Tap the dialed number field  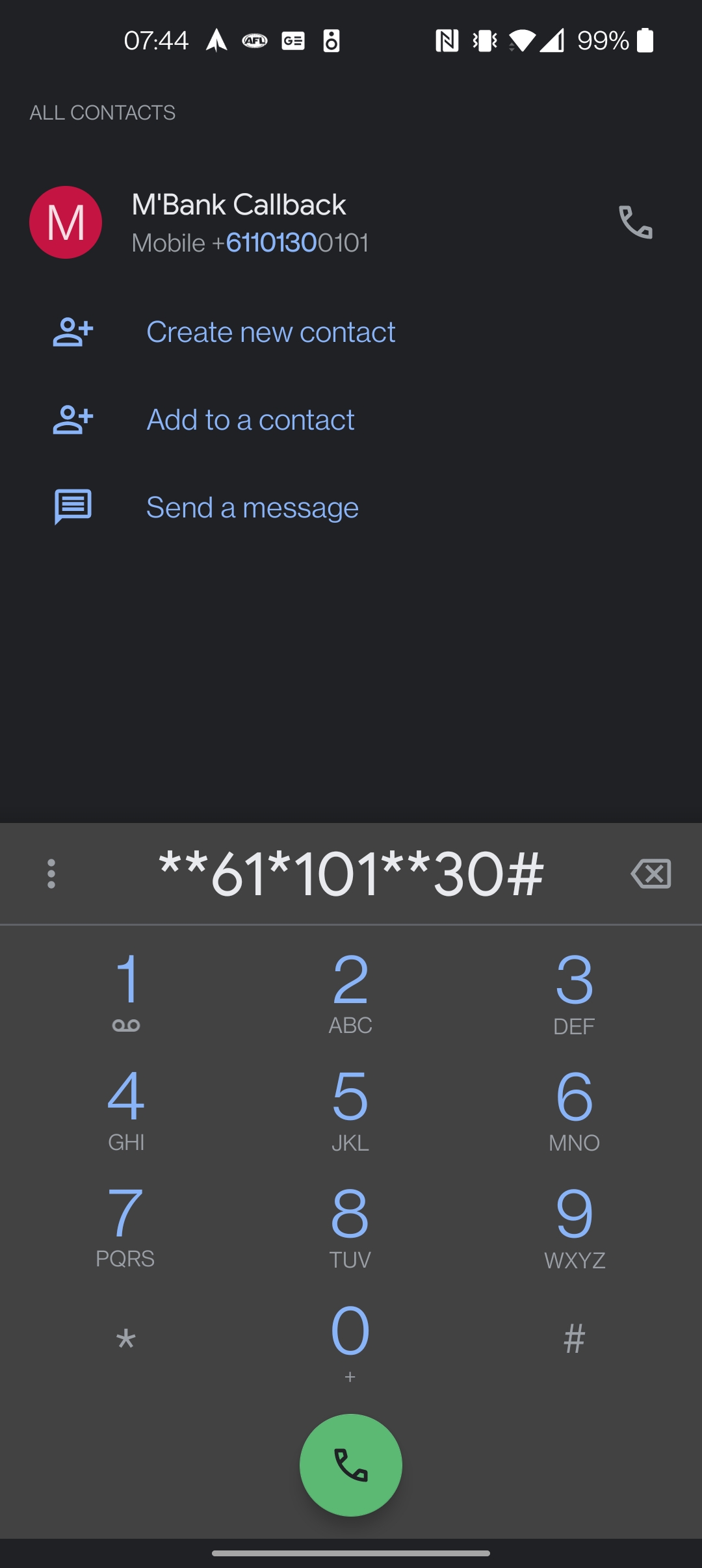tap(351, 874)
